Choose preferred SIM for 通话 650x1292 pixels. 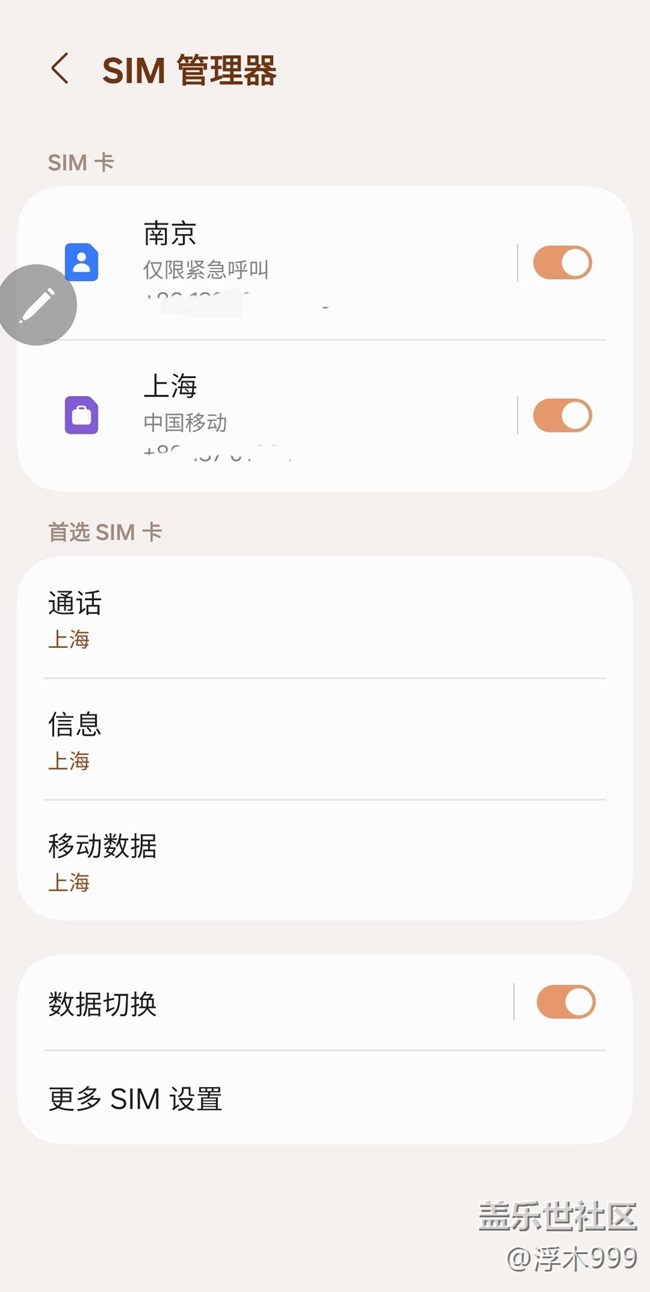click(x=324, y=620)
